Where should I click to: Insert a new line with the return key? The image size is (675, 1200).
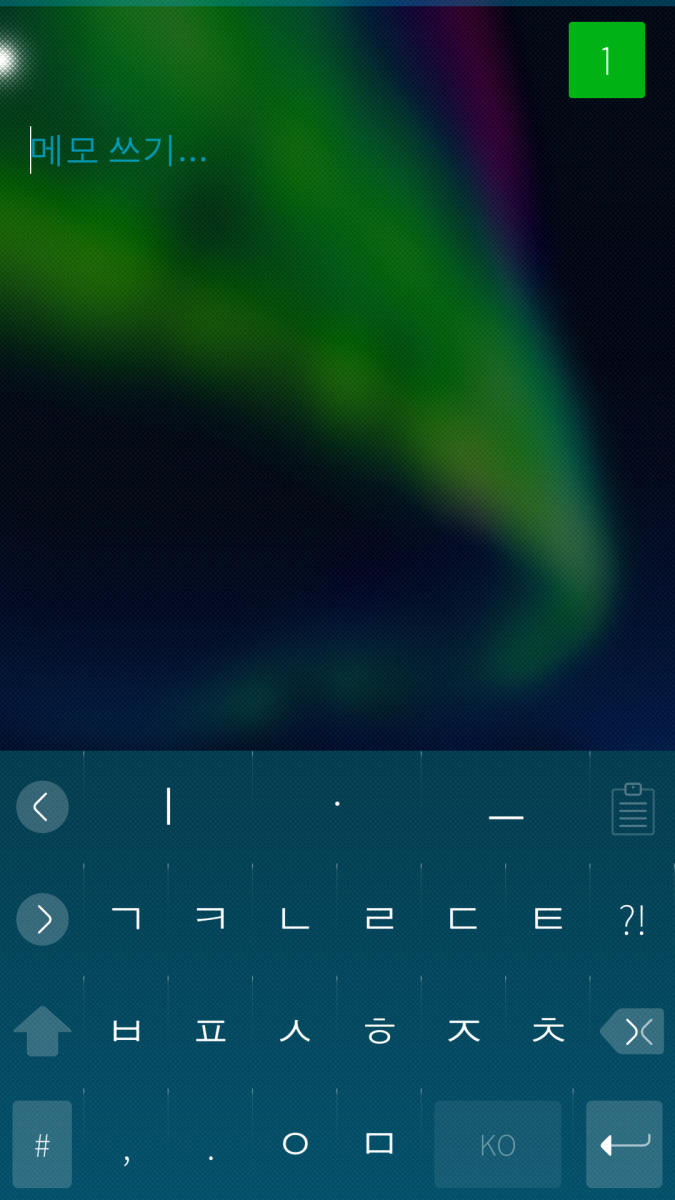click(x=624, y=1145)
